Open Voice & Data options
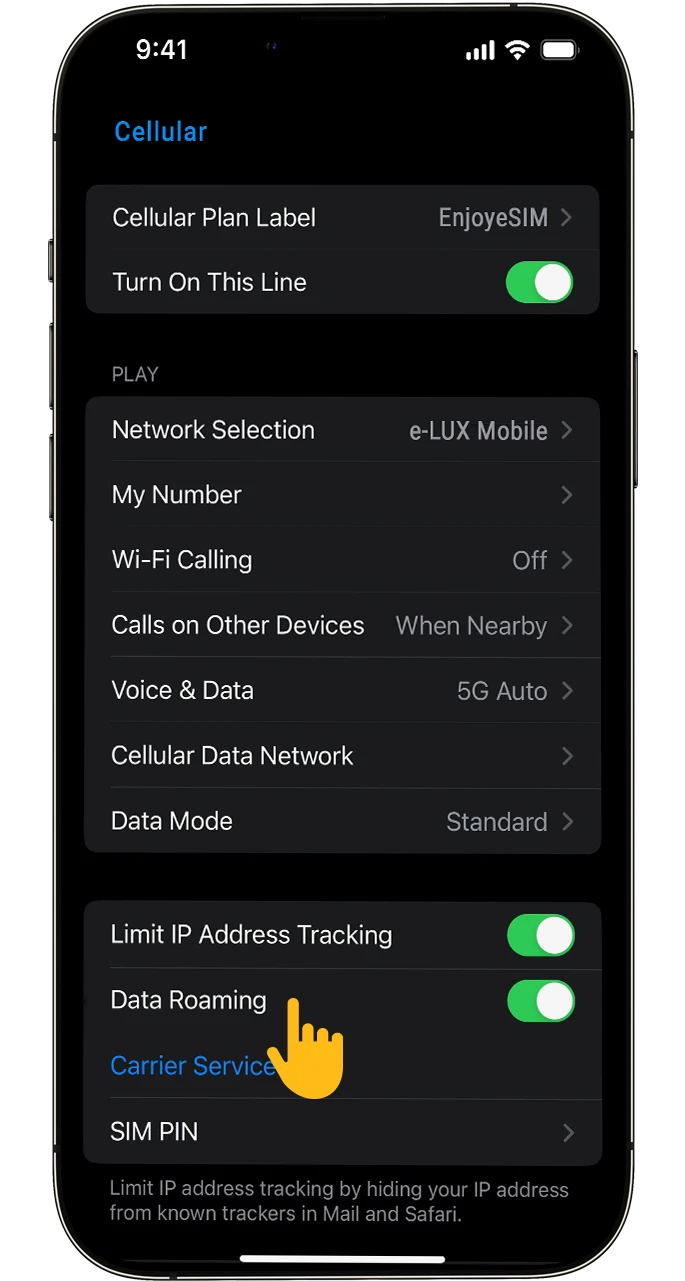Screen dimensions: 685x1281 click(x=342, y=691)
